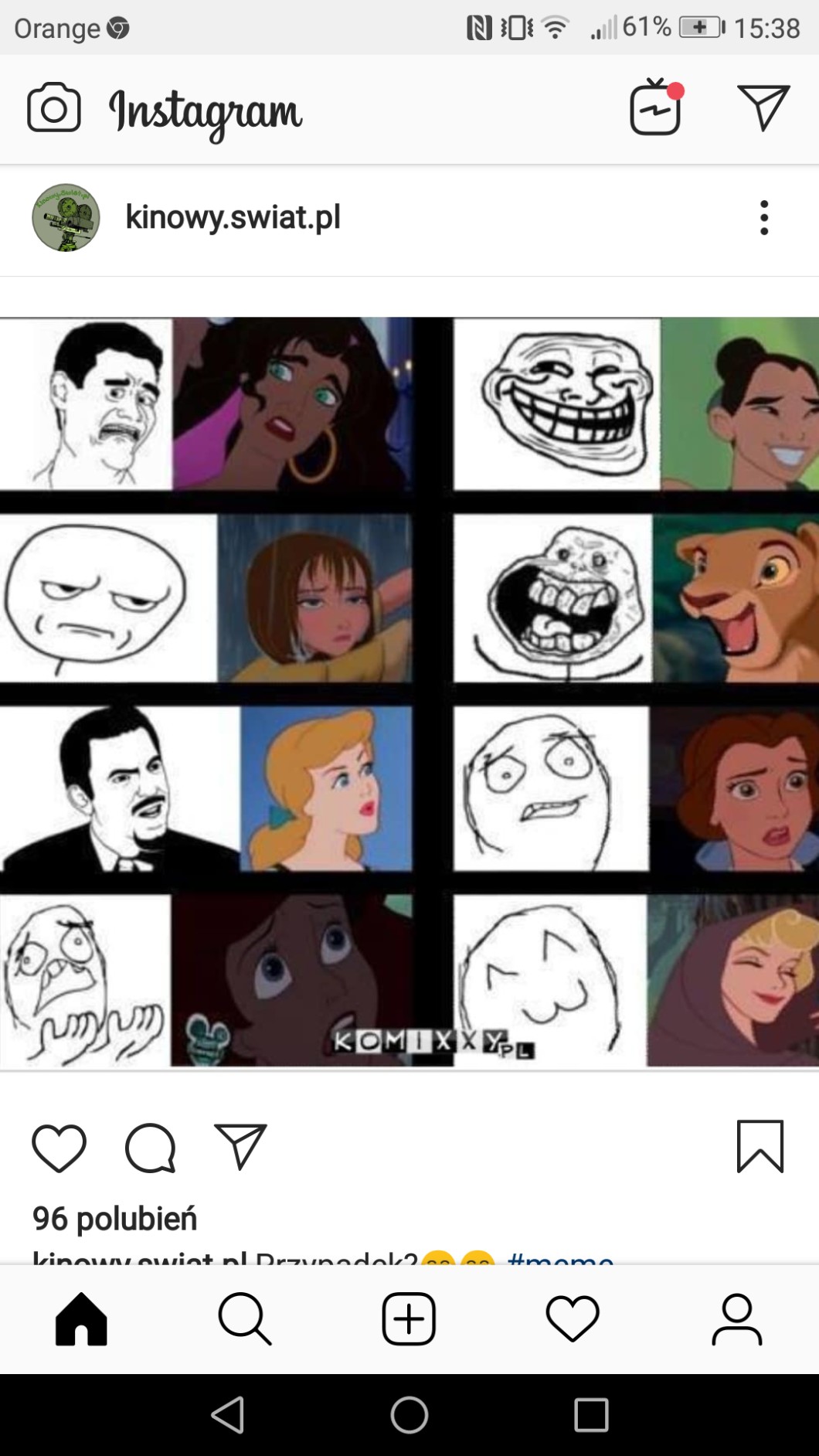The image size is (819, 1456).
Task: Switch to the Profile tab
Action: click(x=736, y=1319)
